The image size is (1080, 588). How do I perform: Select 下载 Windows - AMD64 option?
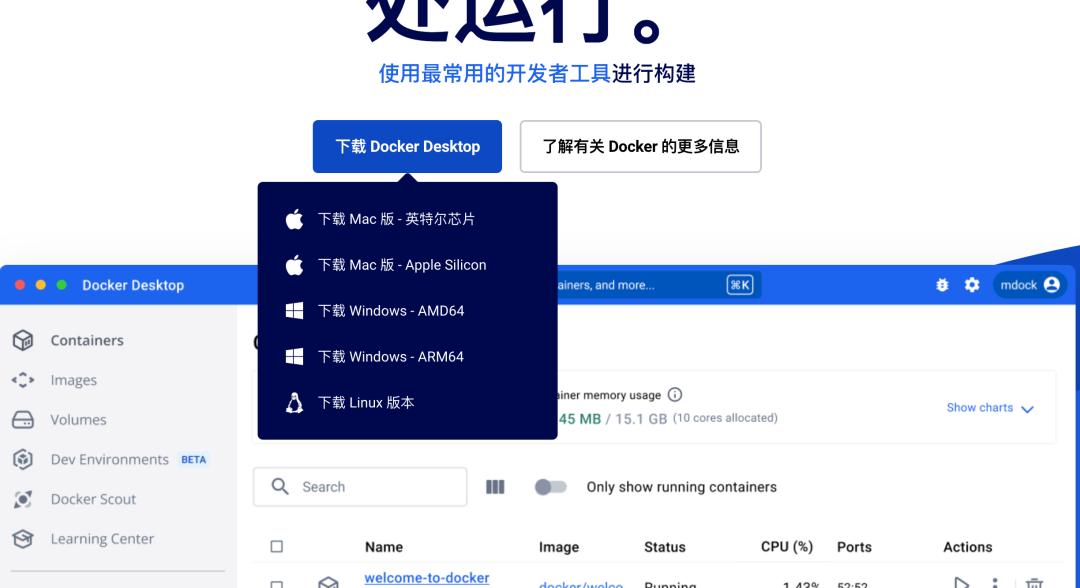(390, 311)
